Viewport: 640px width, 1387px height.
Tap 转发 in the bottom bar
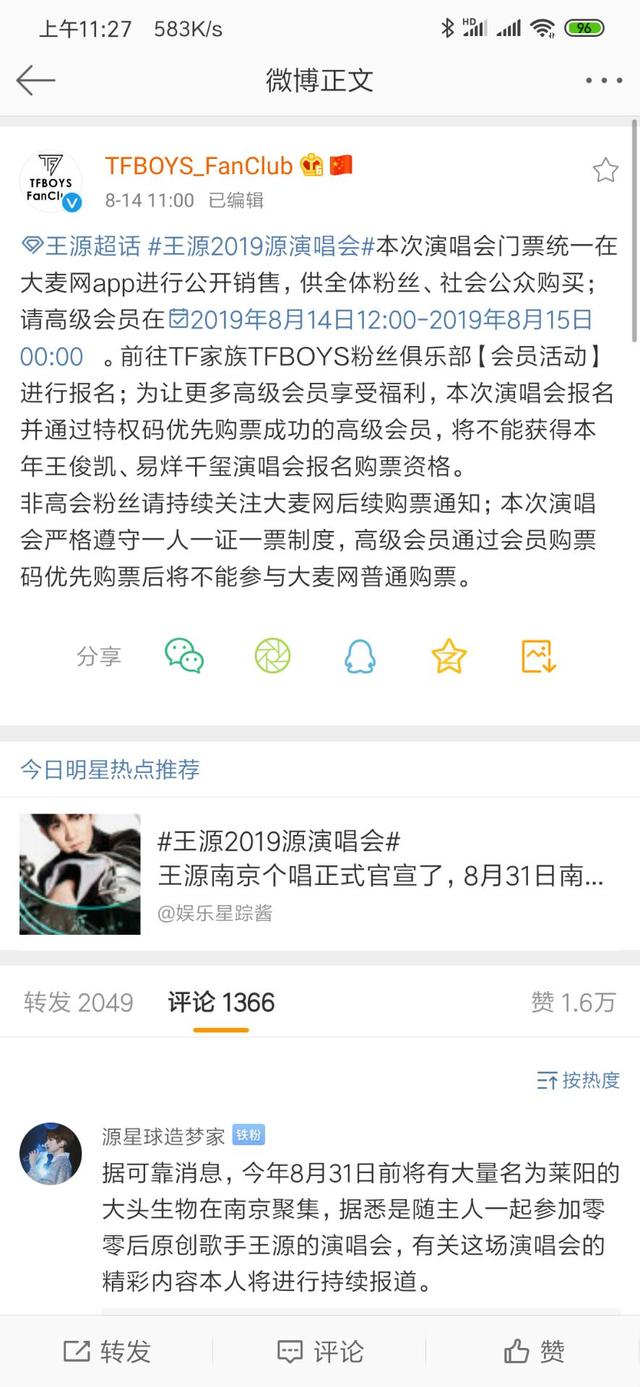[x=107, y=1352]
